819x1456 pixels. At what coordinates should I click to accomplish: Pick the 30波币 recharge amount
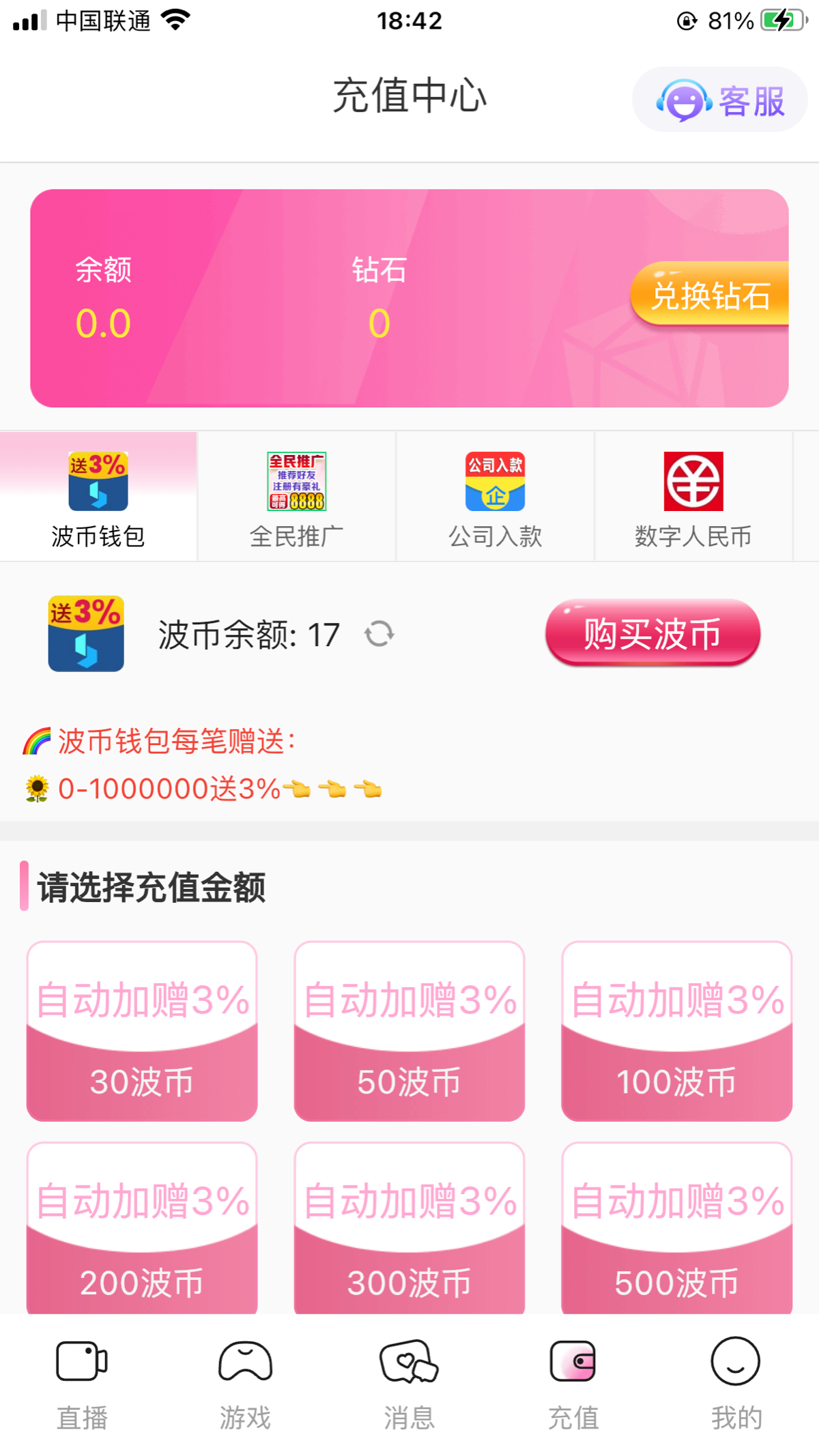click(142, 1031)
